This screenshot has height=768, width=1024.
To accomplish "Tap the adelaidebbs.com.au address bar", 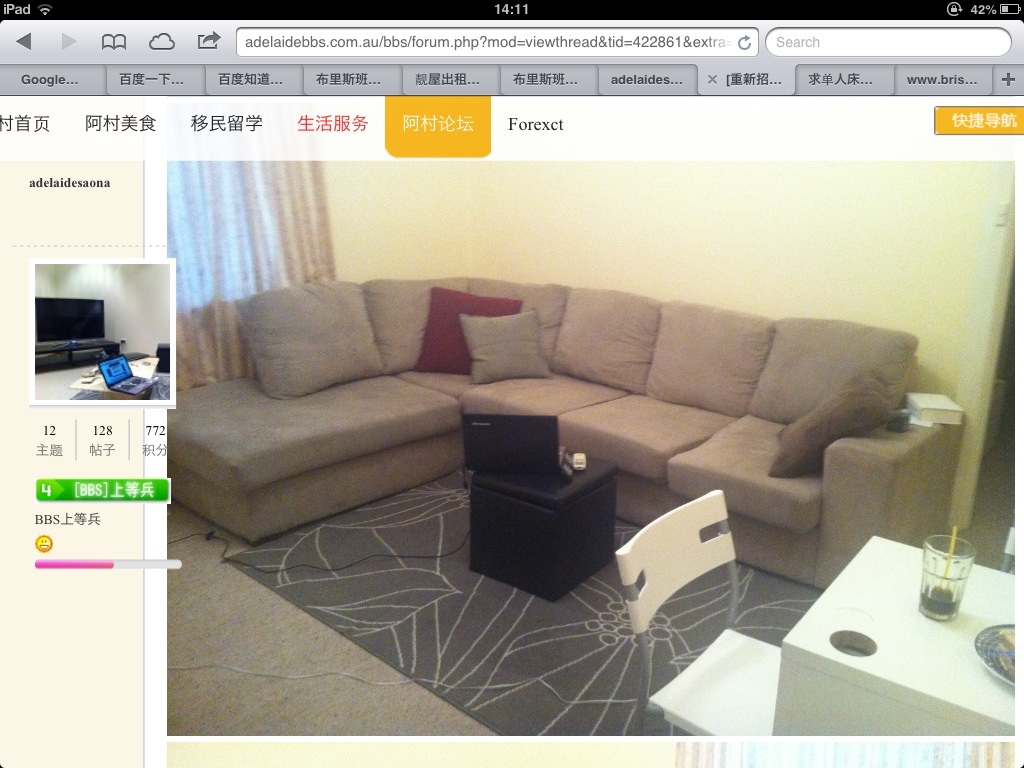I will coord(485,42).
